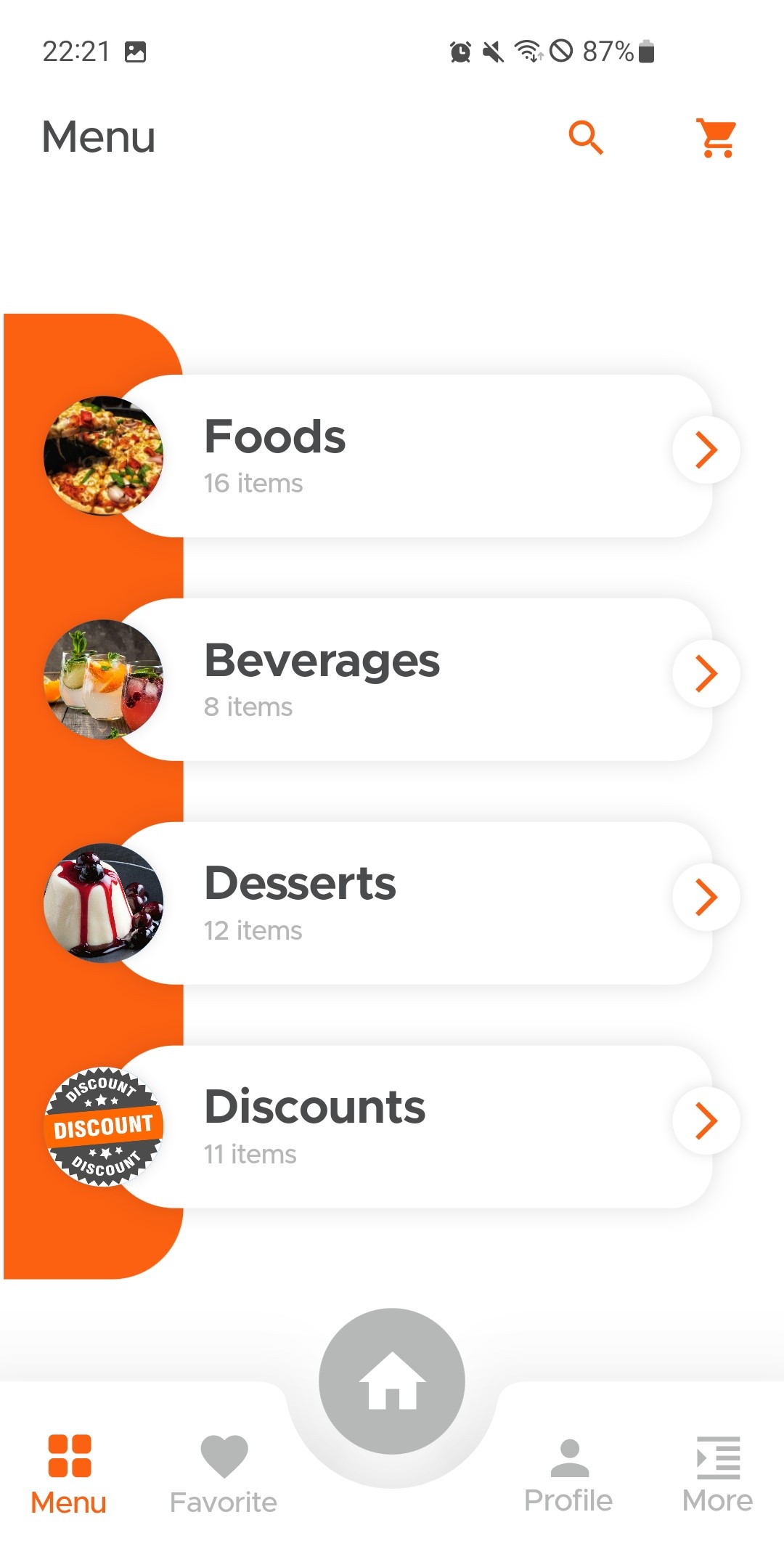Open the More tab
This screenshot has height=1557, width=784.
coord(717,1474)
